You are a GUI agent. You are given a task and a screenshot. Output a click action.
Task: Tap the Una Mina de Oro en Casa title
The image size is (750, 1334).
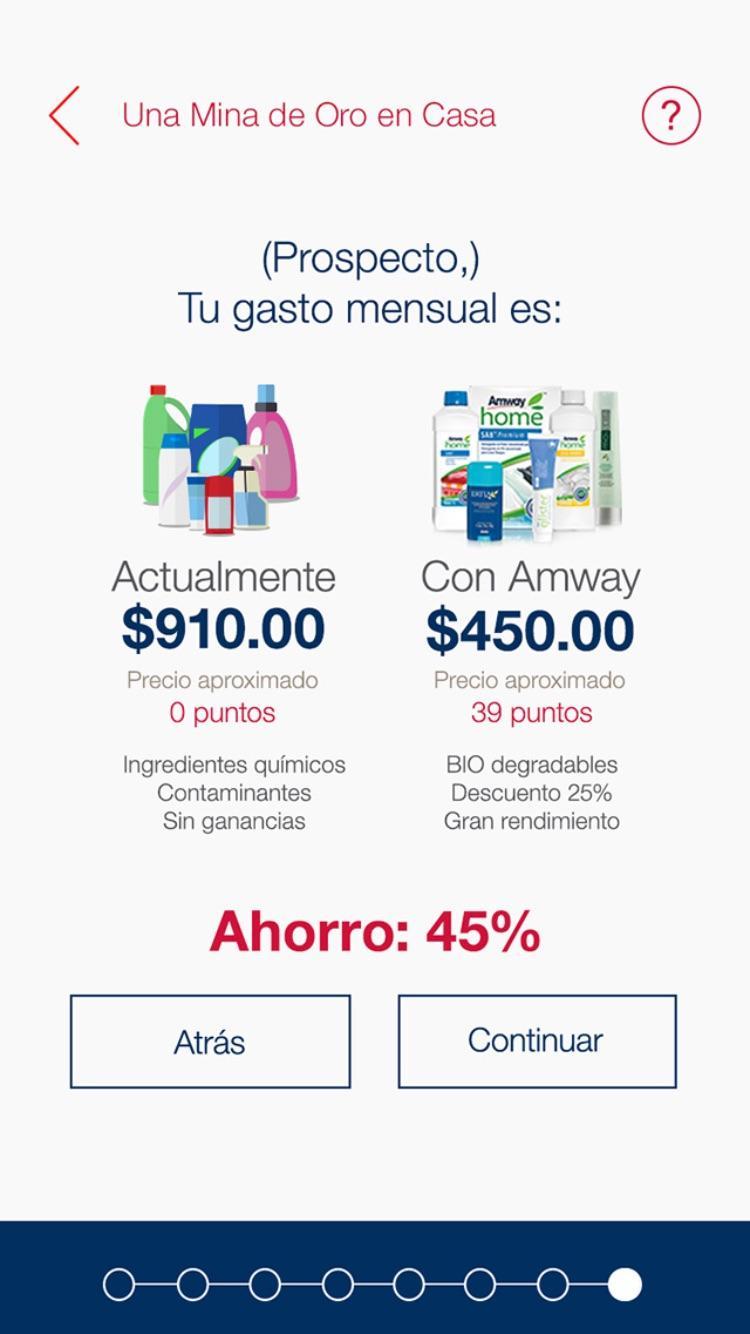310,114
